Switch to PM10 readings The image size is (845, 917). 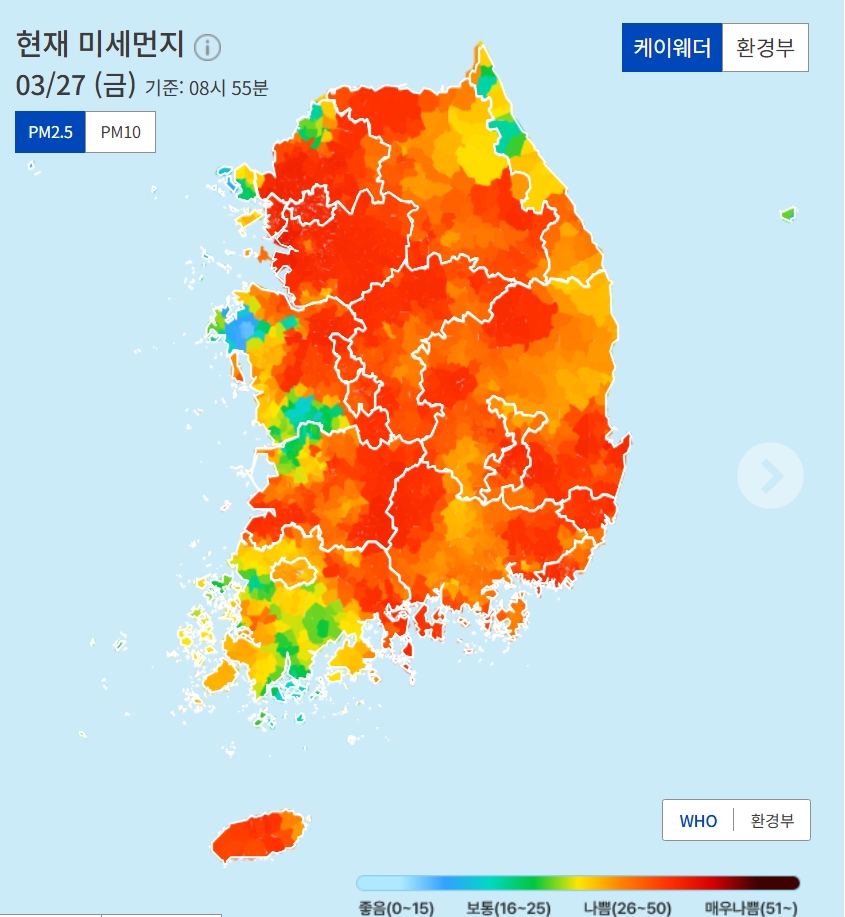point(120,132)
